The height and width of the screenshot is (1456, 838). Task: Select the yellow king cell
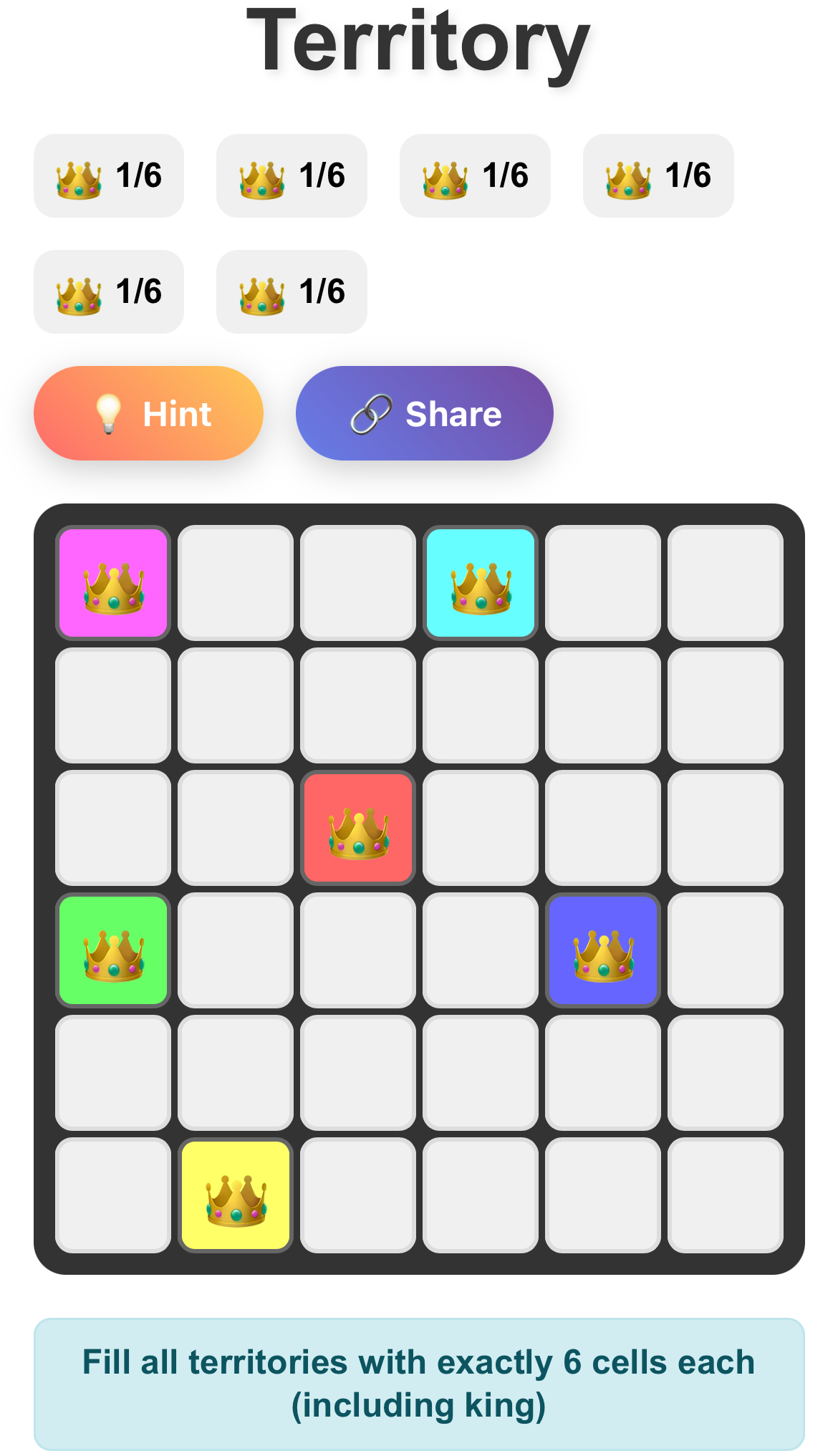(236, 1195)
